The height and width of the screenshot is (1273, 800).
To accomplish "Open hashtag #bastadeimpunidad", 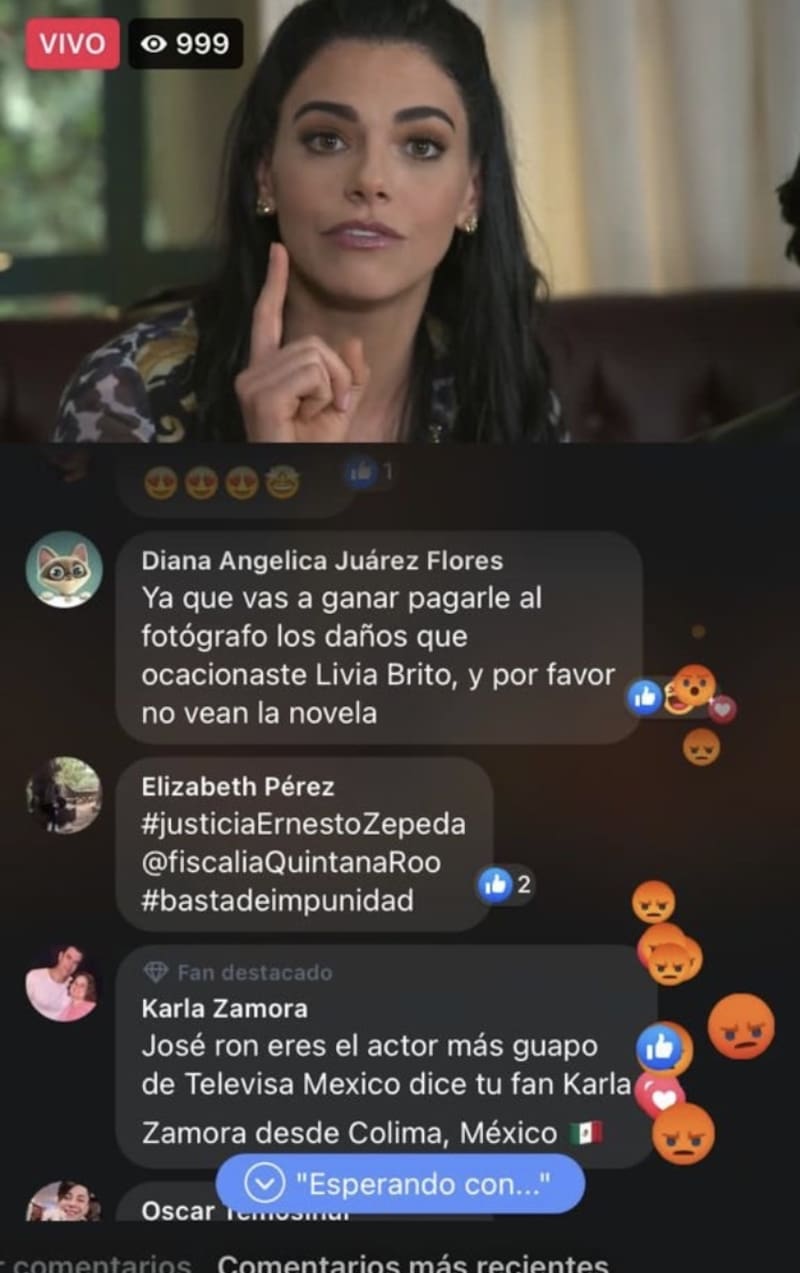I will click(x=277, y=900).
